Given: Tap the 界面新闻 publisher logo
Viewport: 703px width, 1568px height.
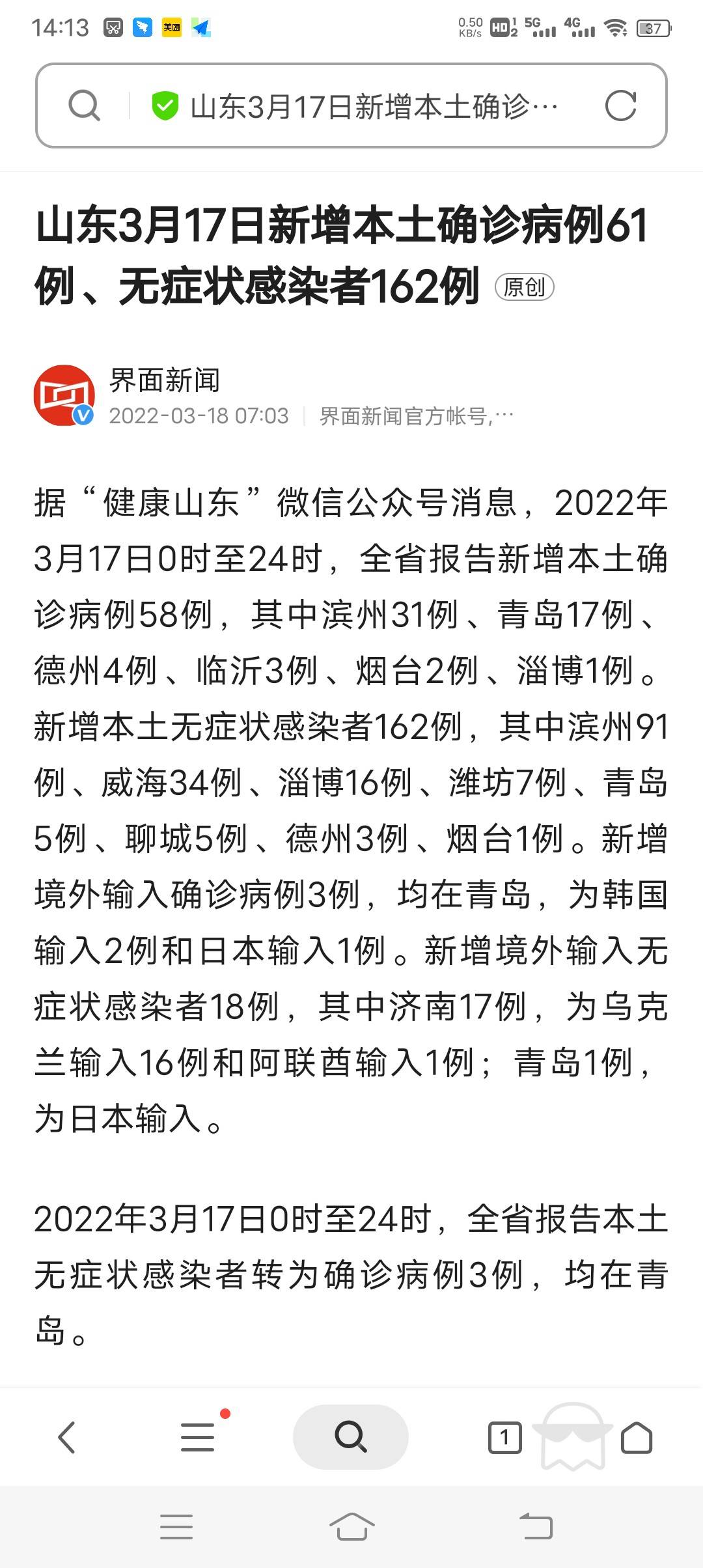Looking at the screenshot, I should (65, 395).
